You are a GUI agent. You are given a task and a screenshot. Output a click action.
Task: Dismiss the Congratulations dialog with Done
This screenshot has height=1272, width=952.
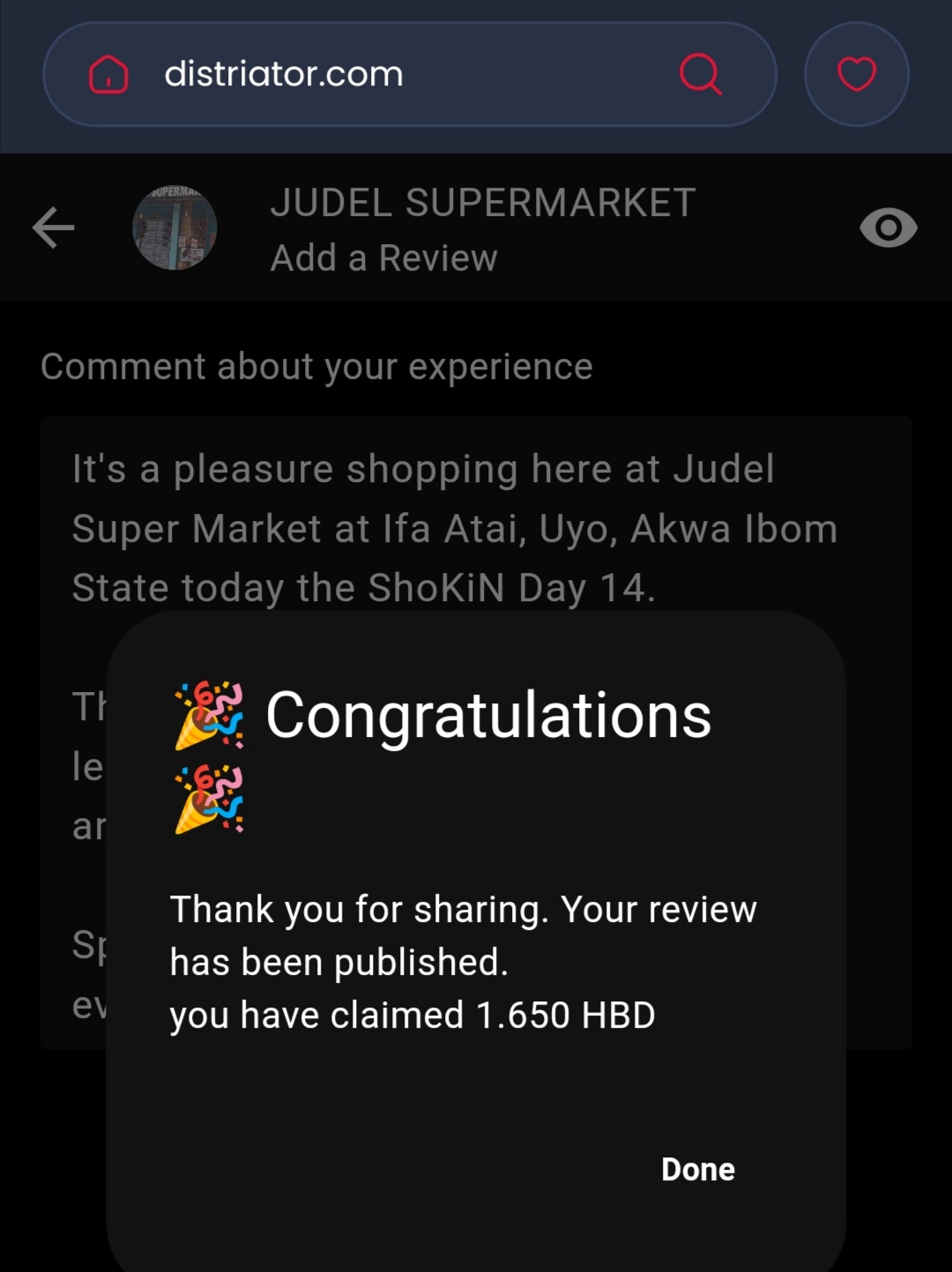(697, 1169)
